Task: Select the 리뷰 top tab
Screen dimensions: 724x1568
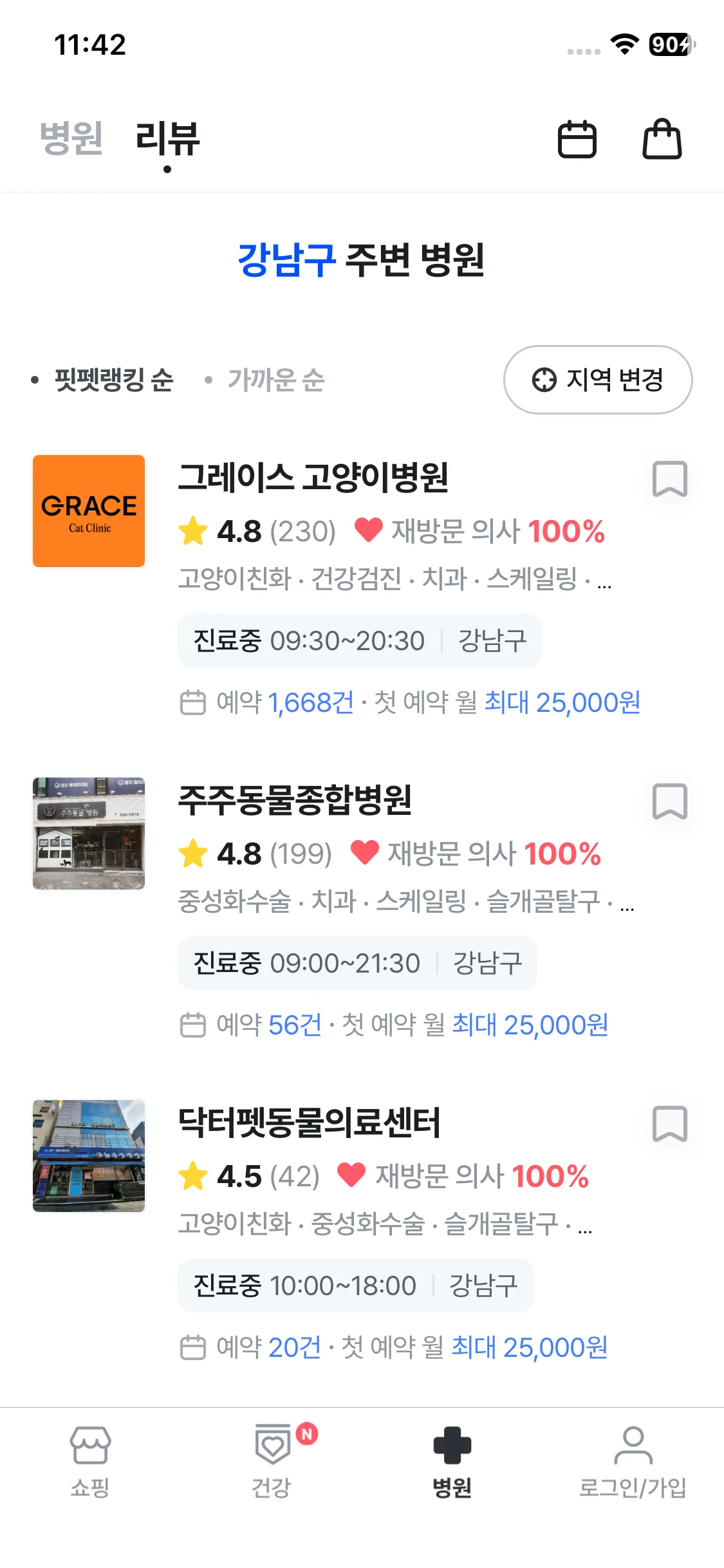Action: pyautogui.click(x=167, y=138)
